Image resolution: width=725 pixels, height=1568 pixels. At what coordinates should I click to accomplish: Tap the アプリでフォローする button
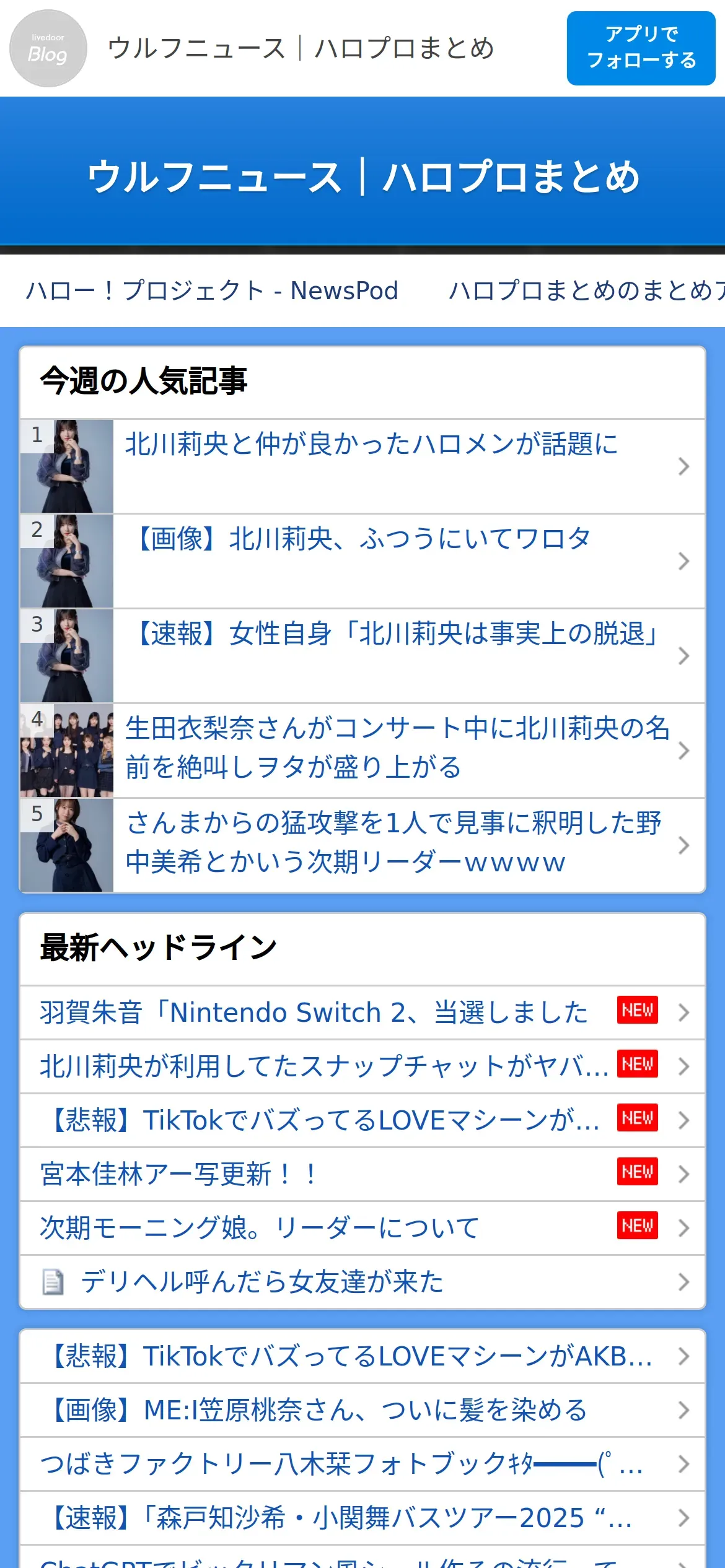coord(641,48)
